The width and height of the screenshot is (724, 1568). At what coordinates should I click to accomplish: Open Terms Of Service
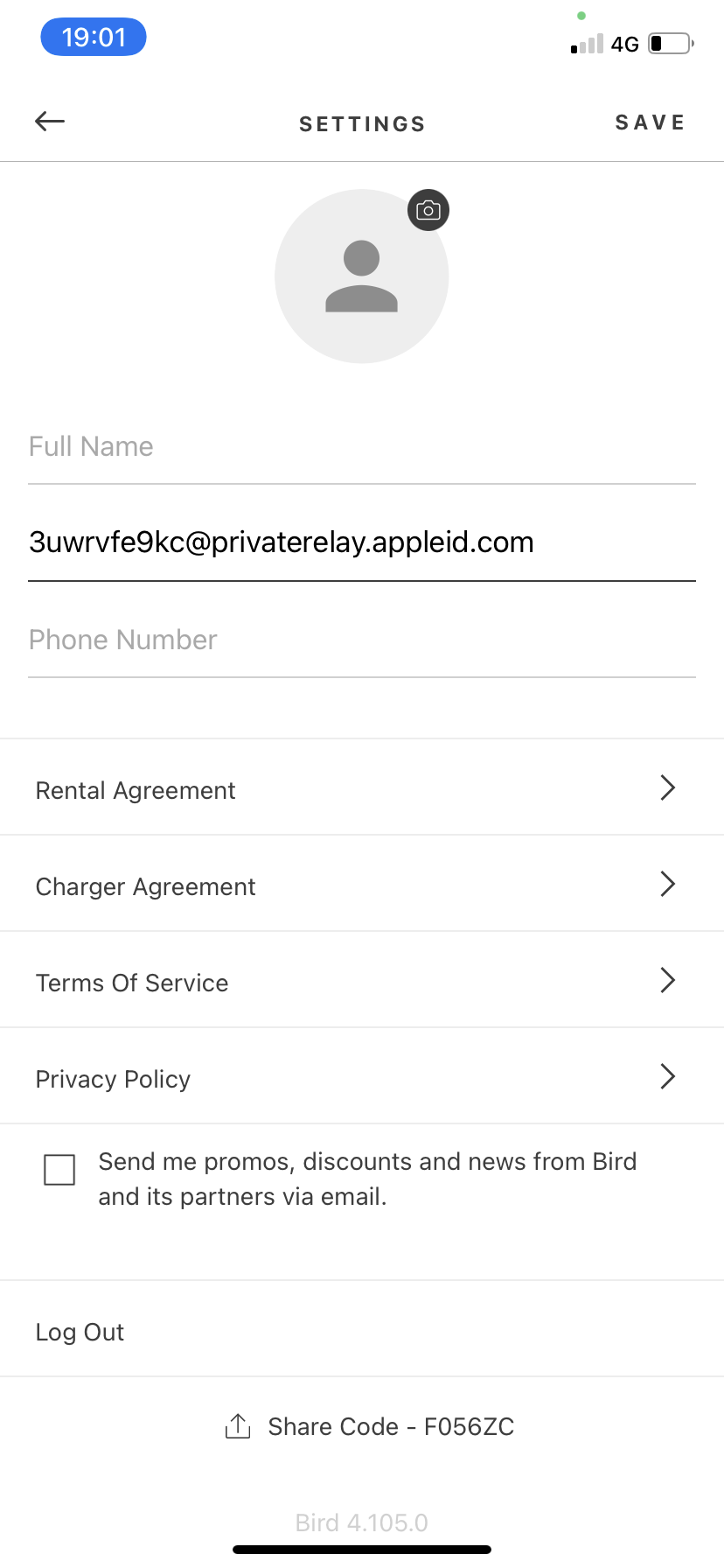[361, 982]
